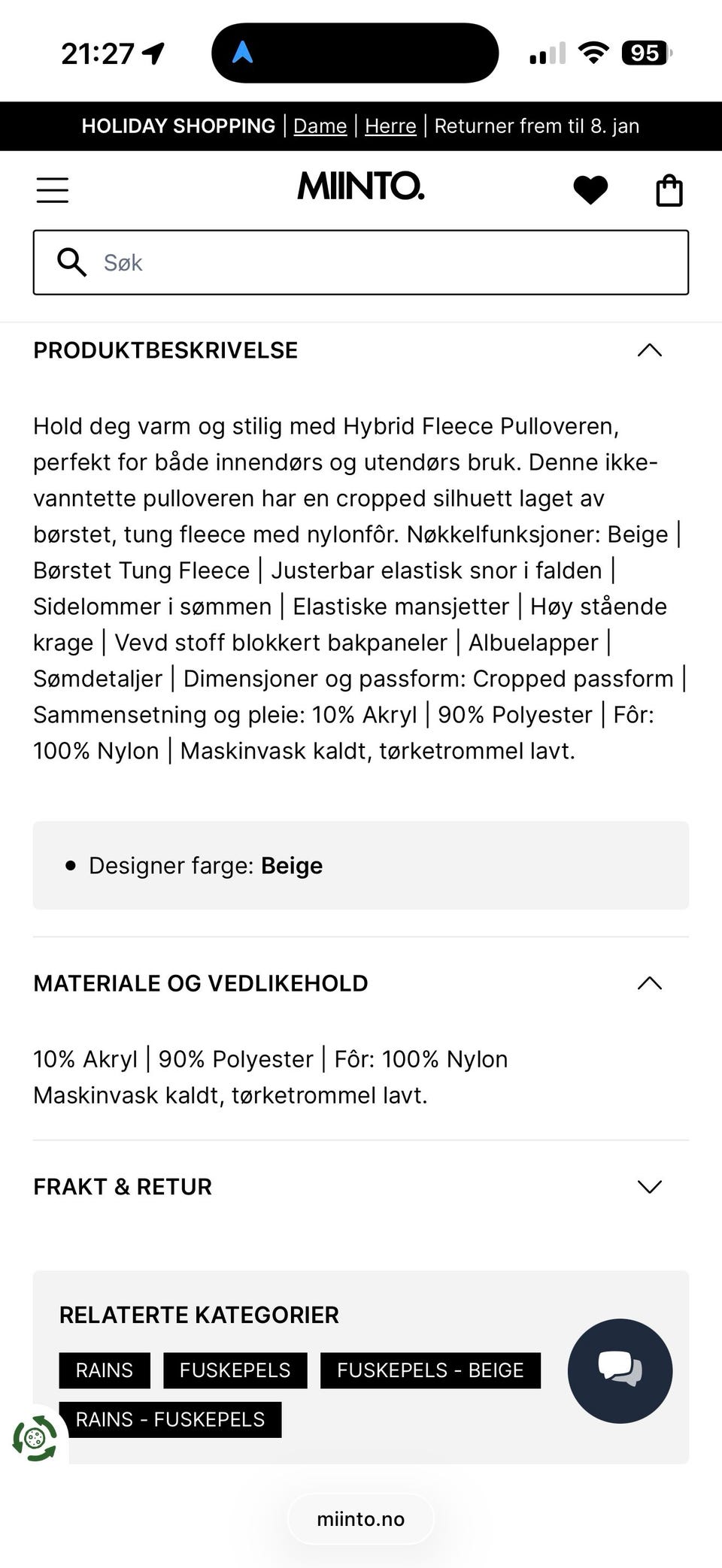Open favorites via the heart icon
The image size is (722, 1568).
(591, 189)
